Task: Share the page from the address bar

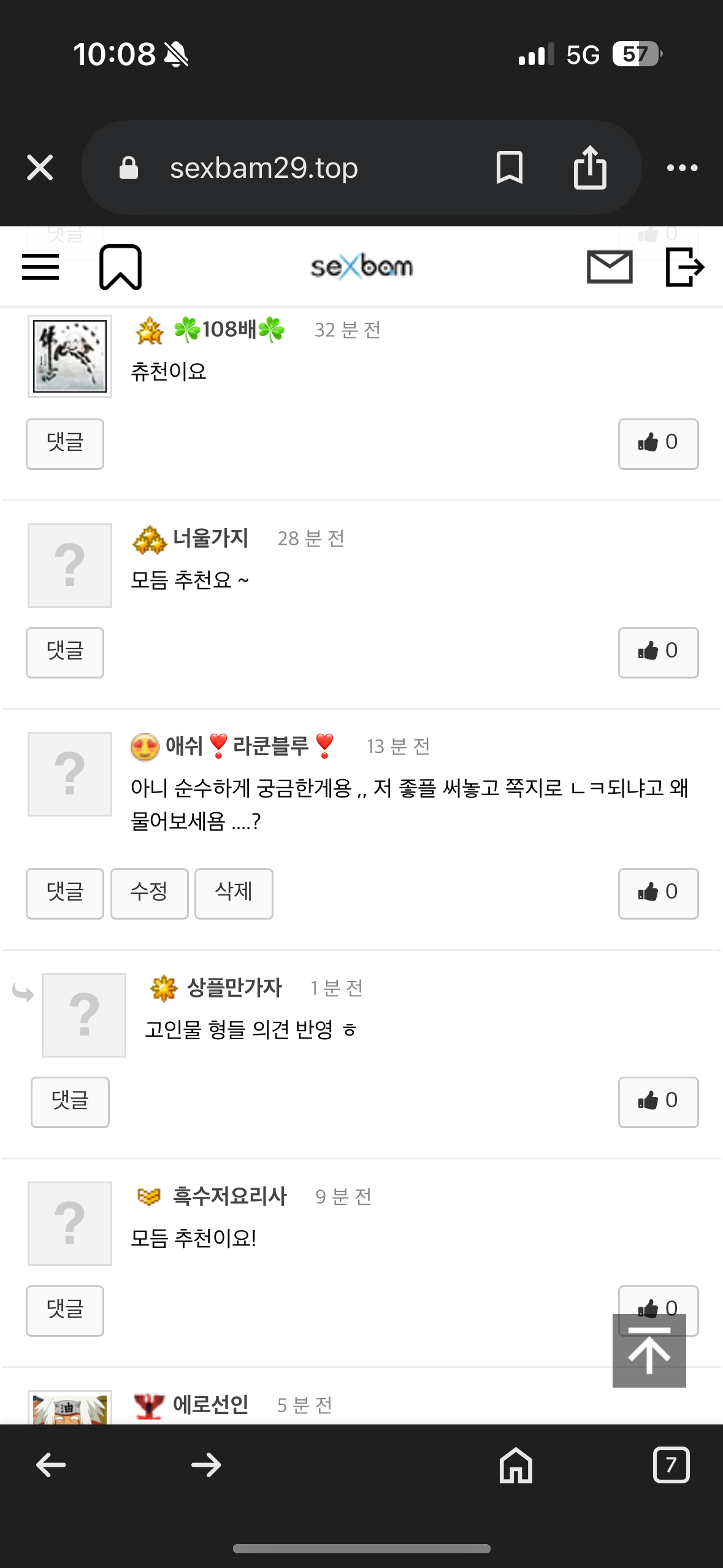Action: coord(589,167)
